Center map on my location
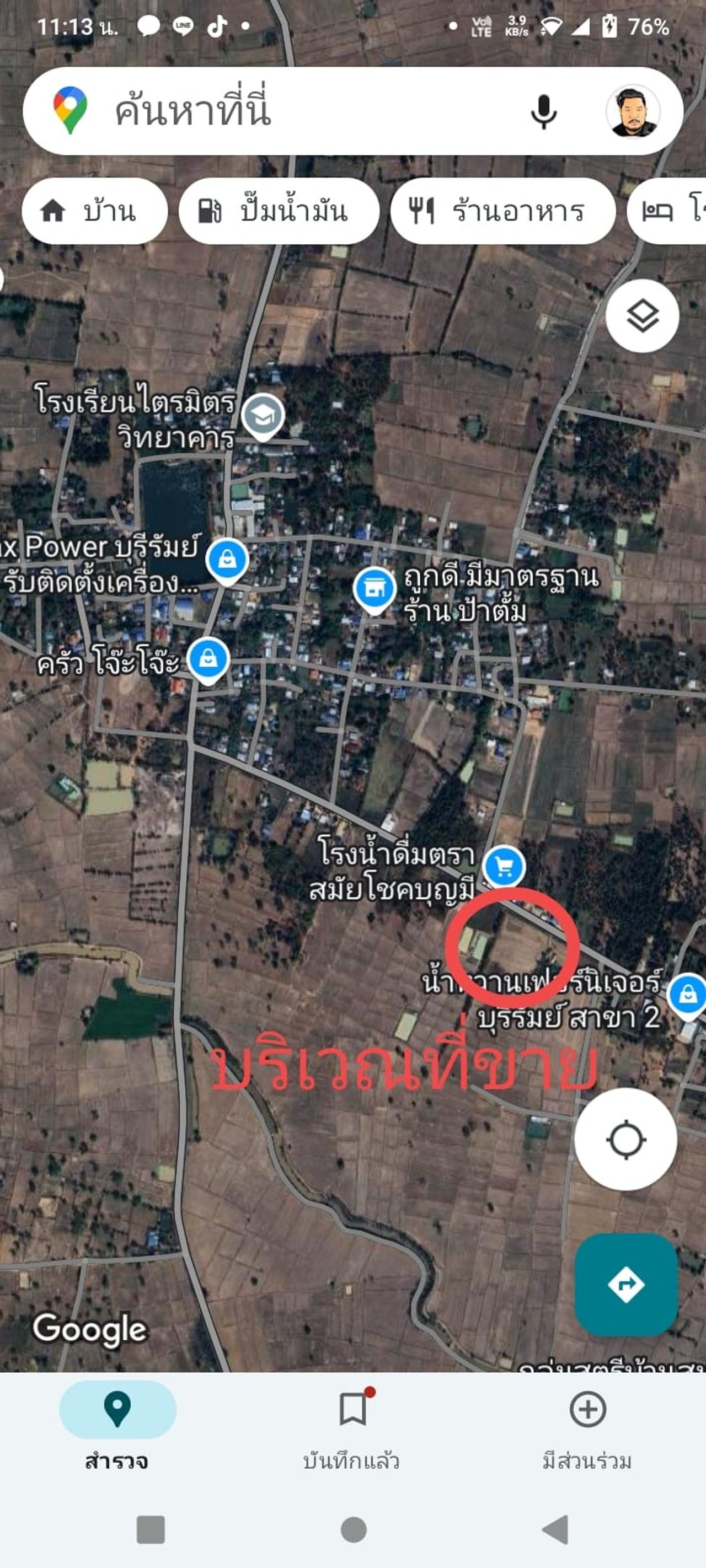Image resolution: width=706 pixels, height=1568 pixels. [x=625, y=1140]
